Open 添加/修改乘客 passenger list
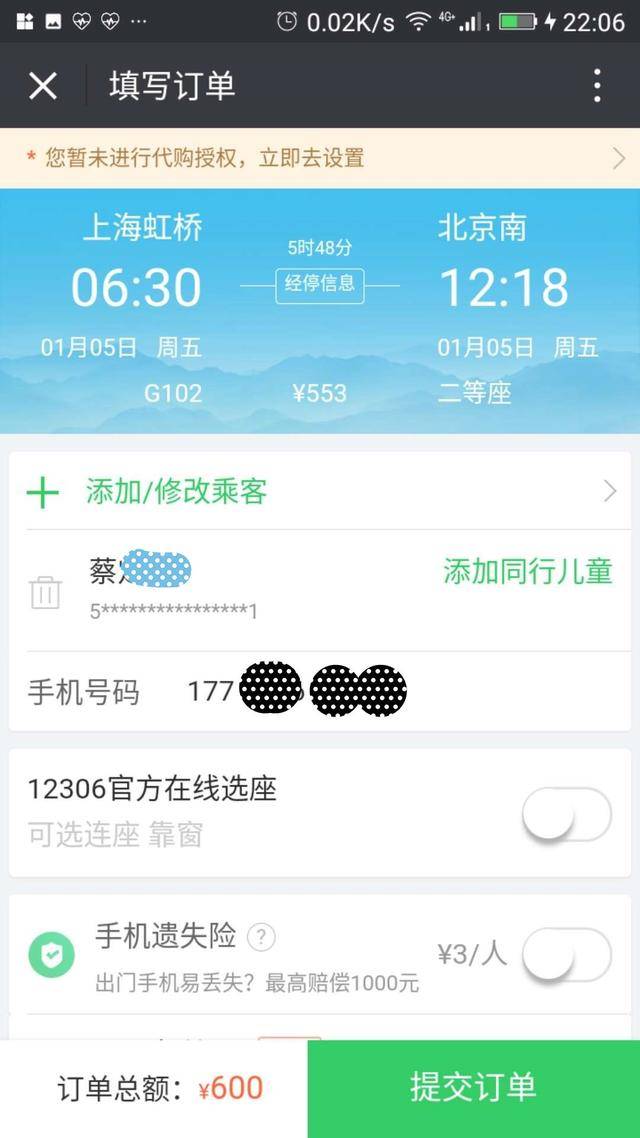The width and height of the screenshot is (640, 1138). pos(320,492)
